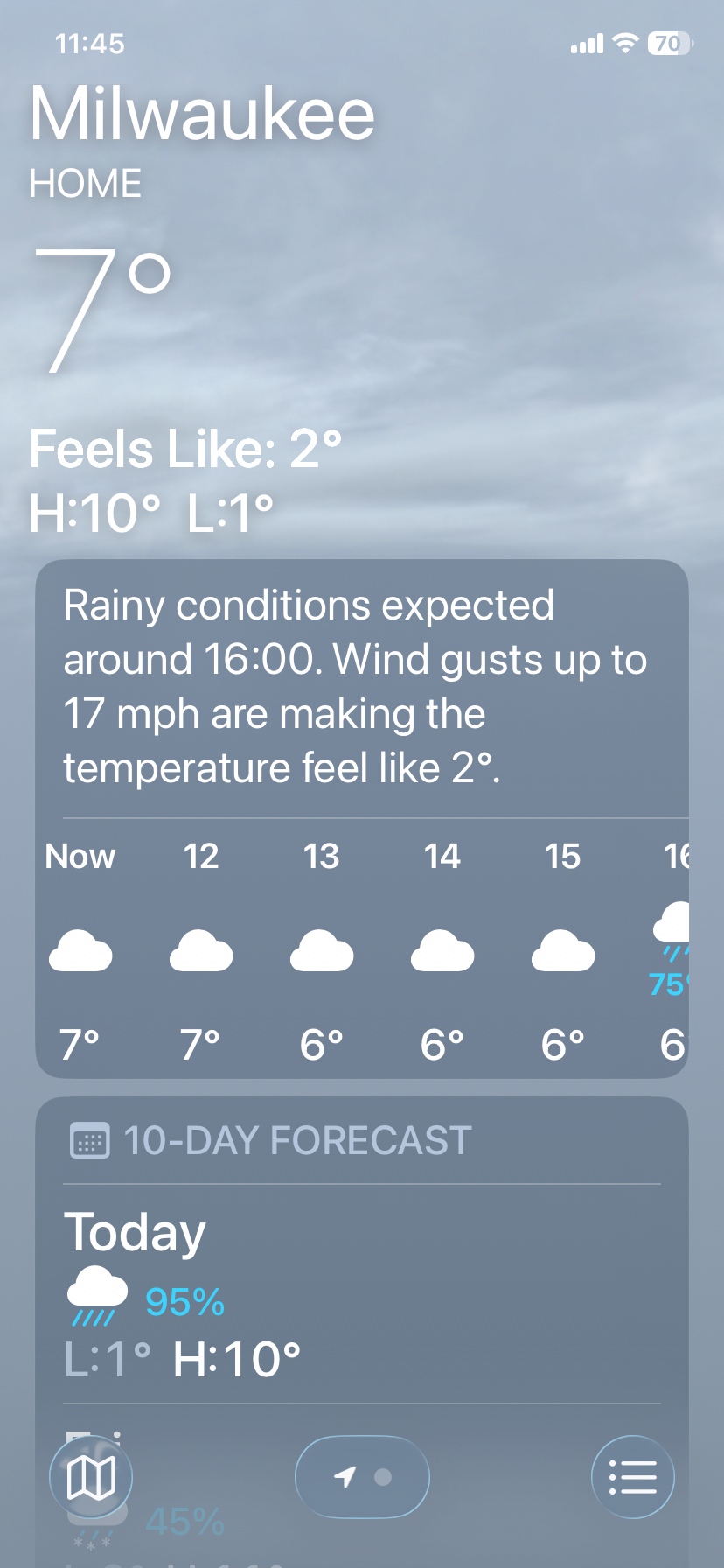Screen dimensions: 724x1568
Task: Tap the location page indicator
Action: tap(362, 1477)
